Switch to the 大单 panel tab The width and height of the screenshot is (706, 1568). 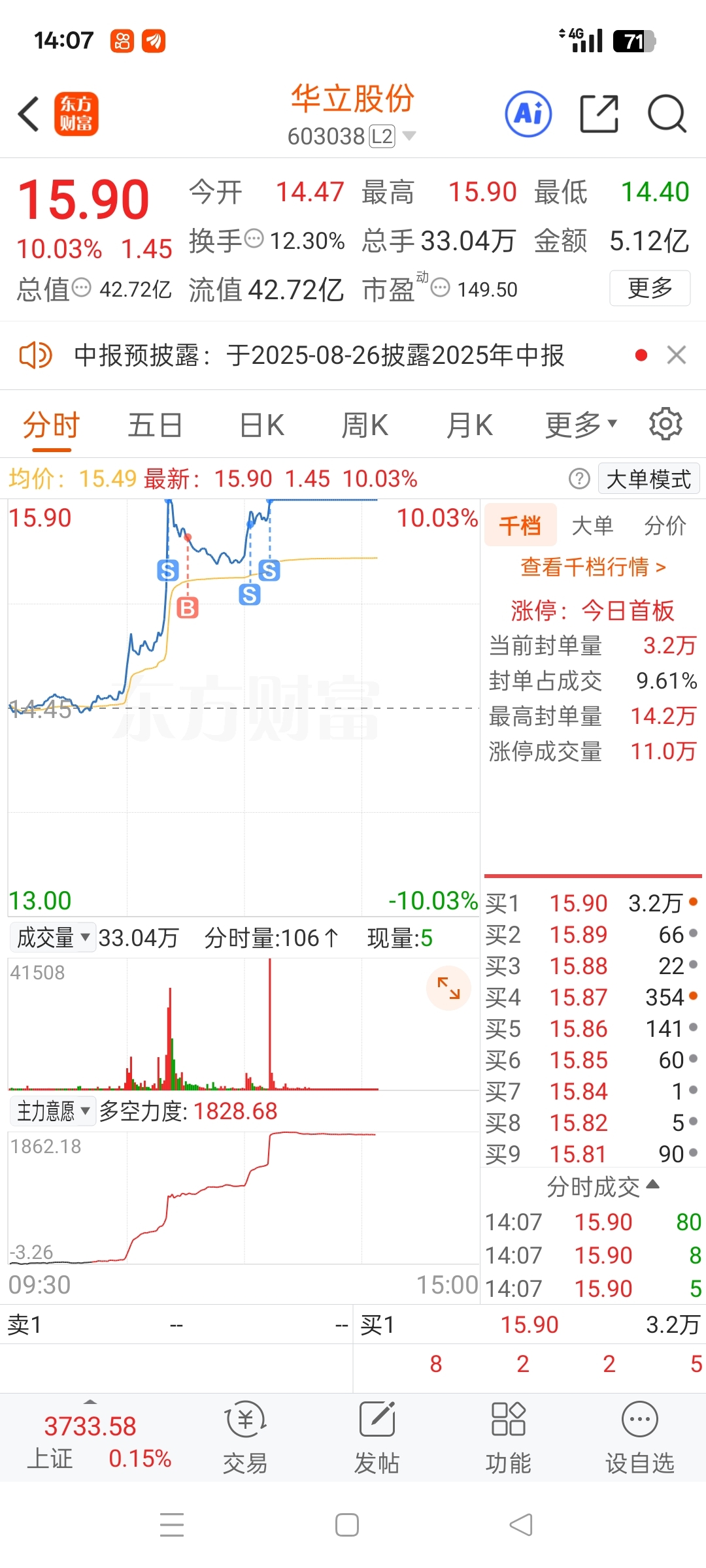tap(592, 525)
